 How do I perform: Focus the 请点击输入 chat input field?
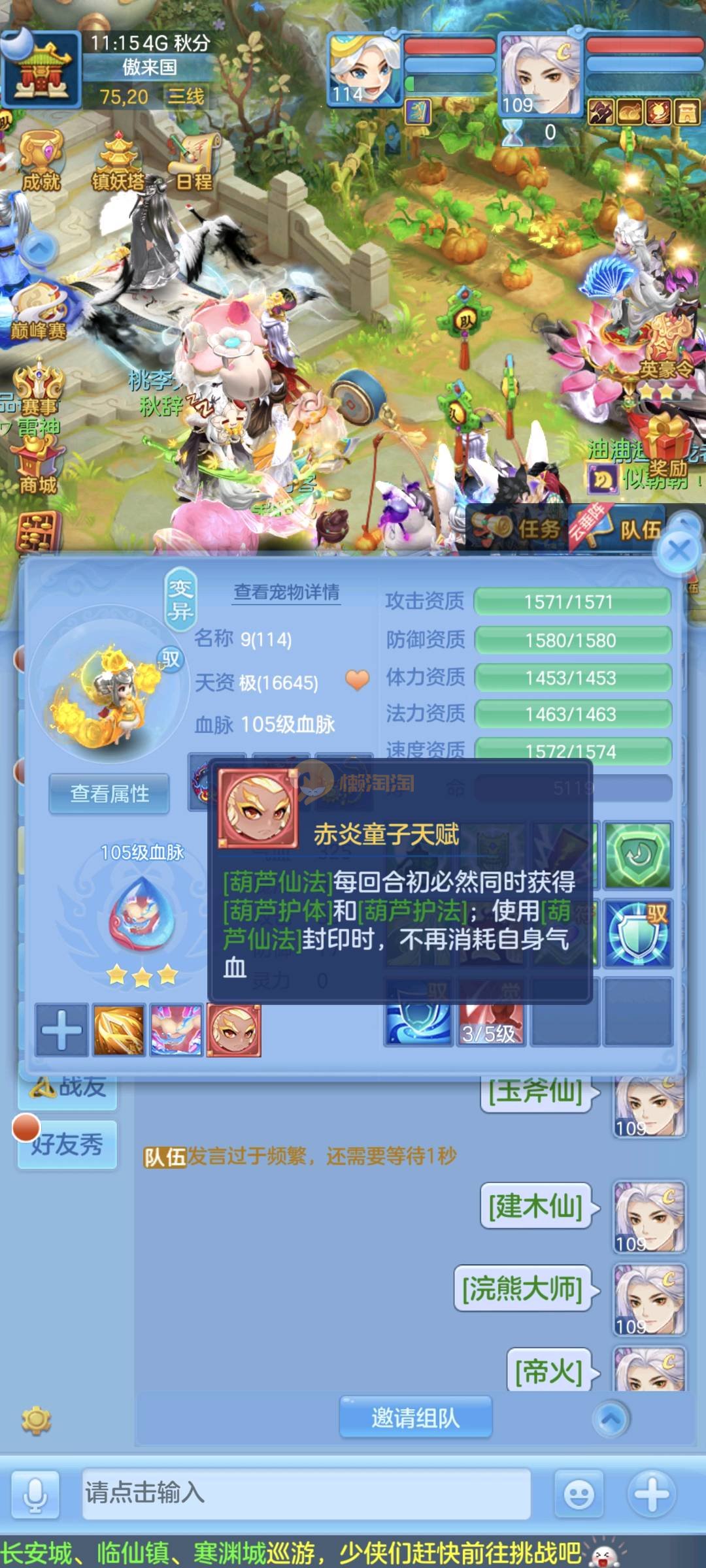tap(306, 1493)
